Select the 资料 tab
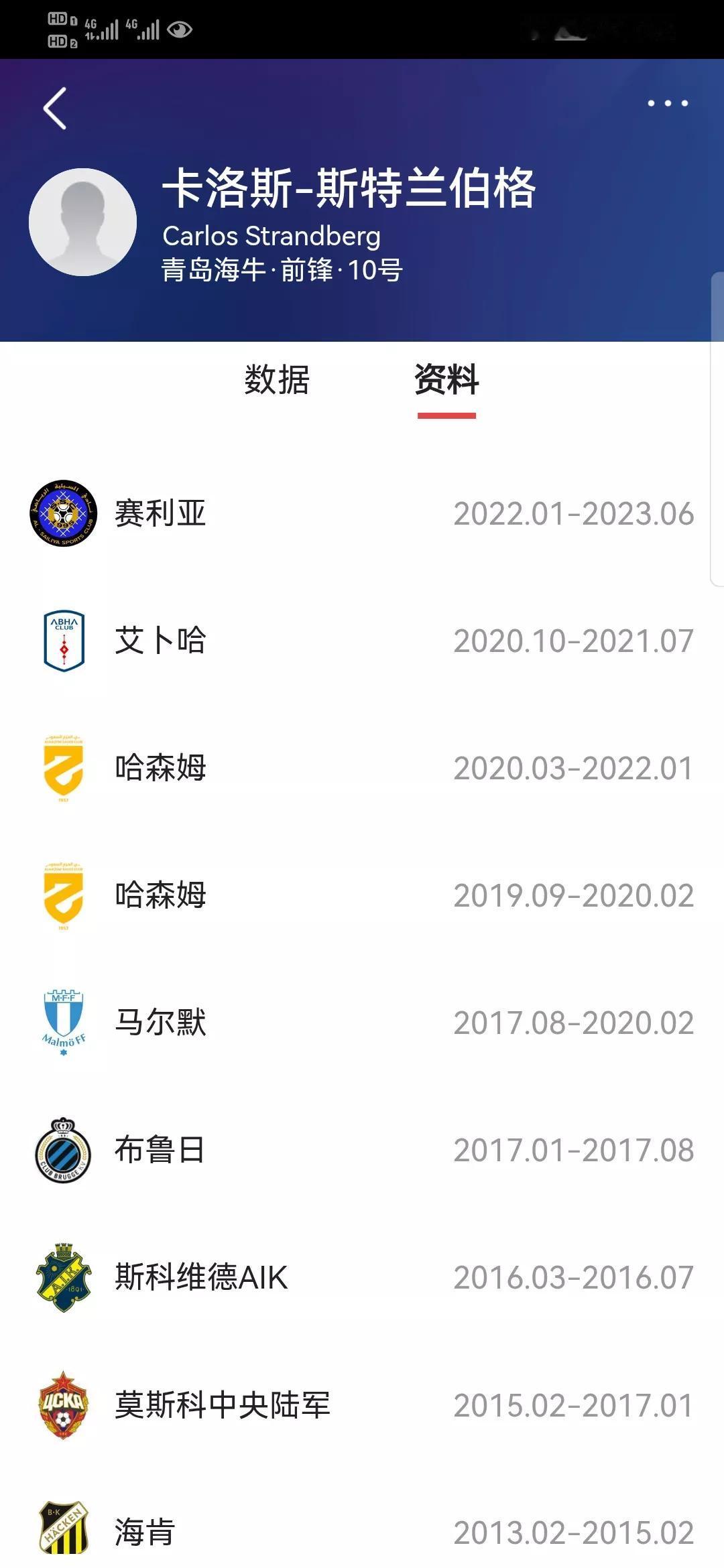The height and width of the screenshot is (1568, 724). 446,380
